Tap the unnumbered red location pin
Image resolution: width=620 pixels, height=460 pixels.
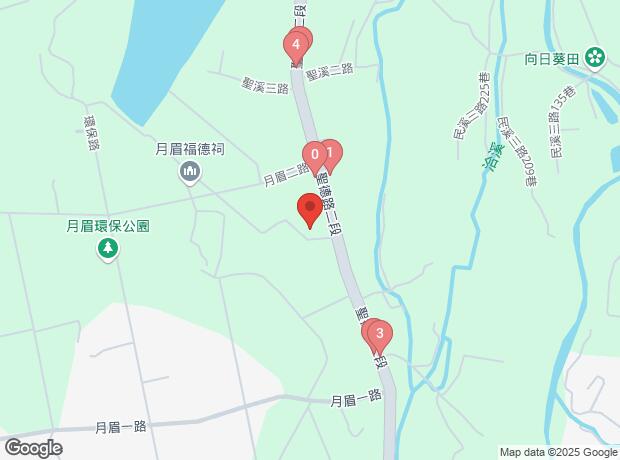tap(311, 210)
